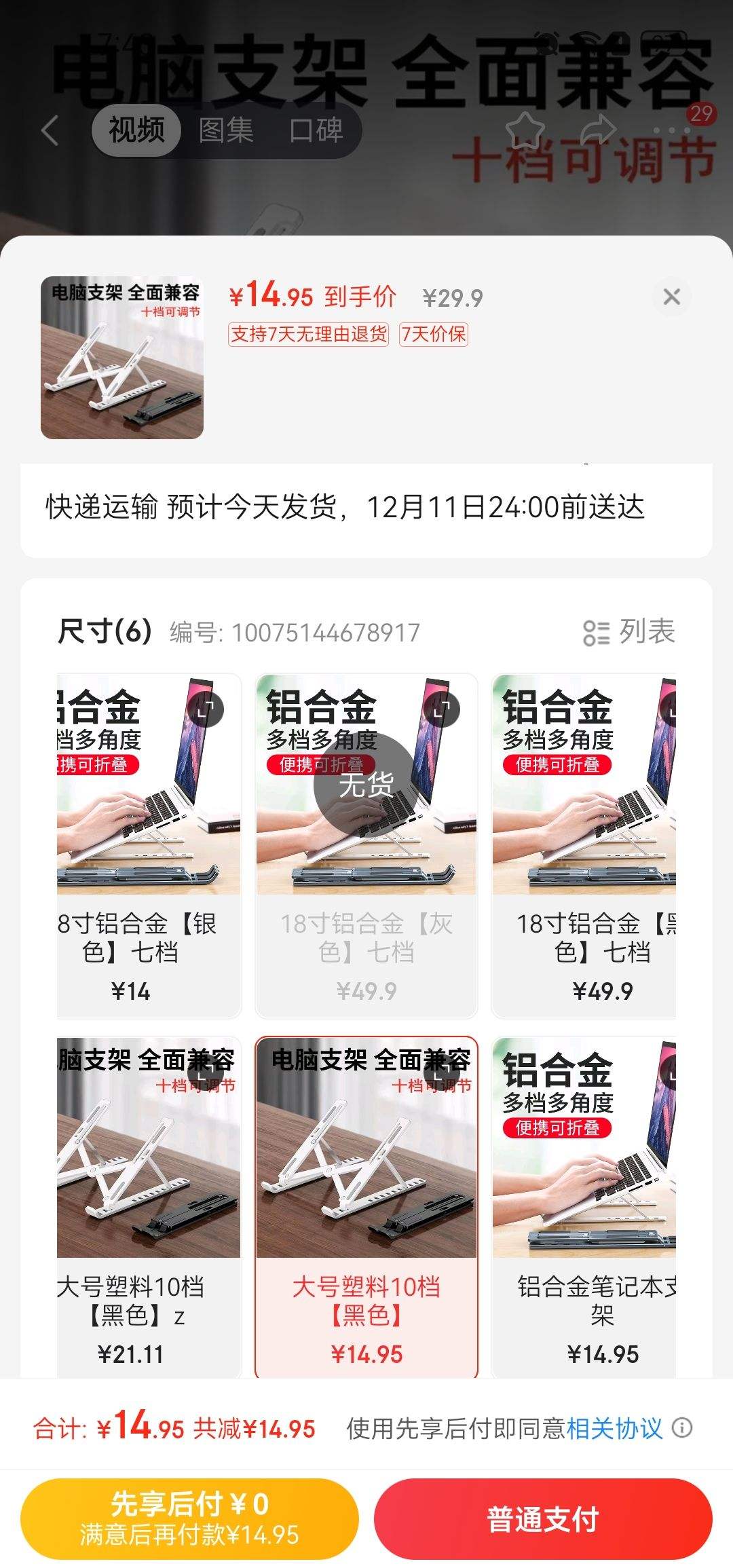Screen dimensions: 733x1568
Task: Show info about 先享后付 agreement
Action: coord(682,1428)
